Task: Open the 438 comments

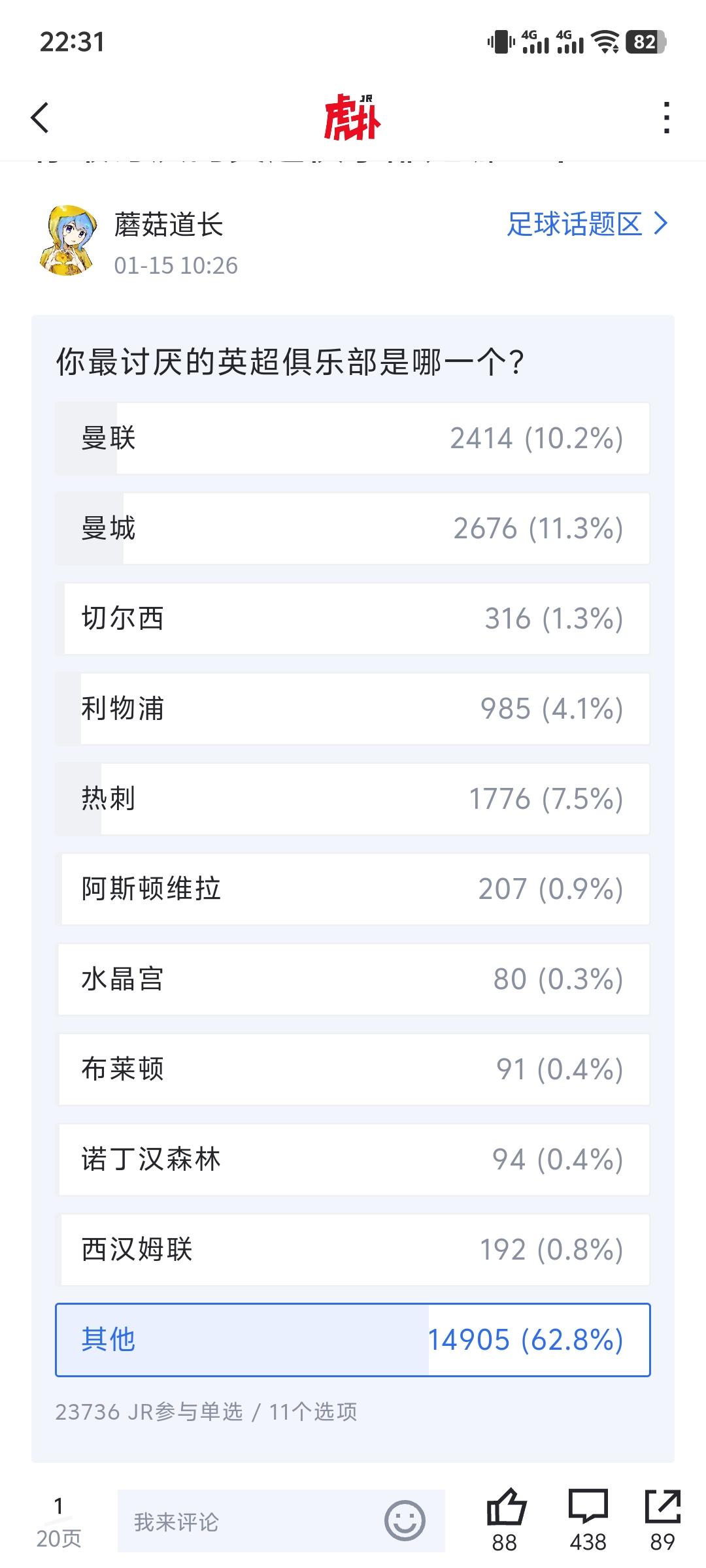Action: click(588, 1520)
